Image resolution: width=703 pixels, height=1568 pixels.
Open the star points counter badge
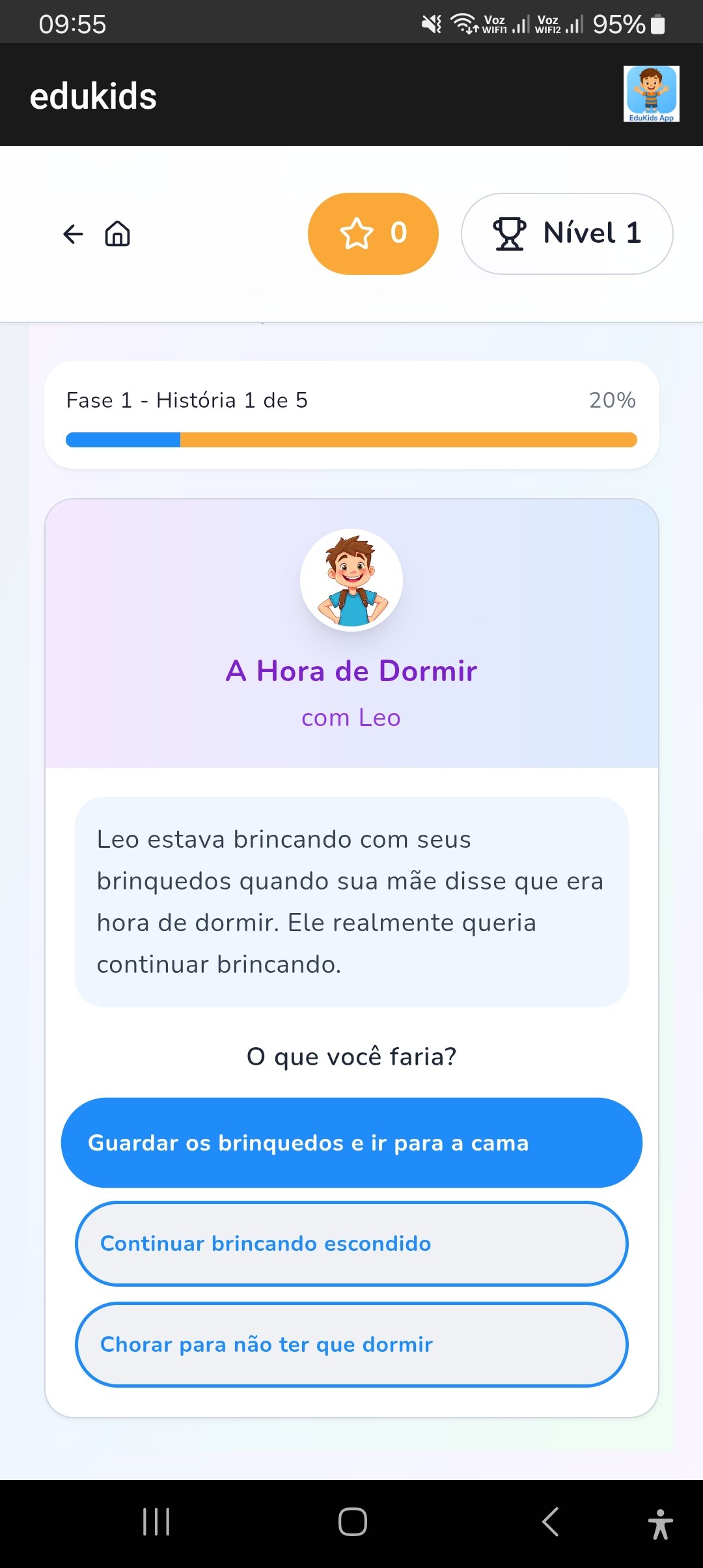click(x=373, y=233)
